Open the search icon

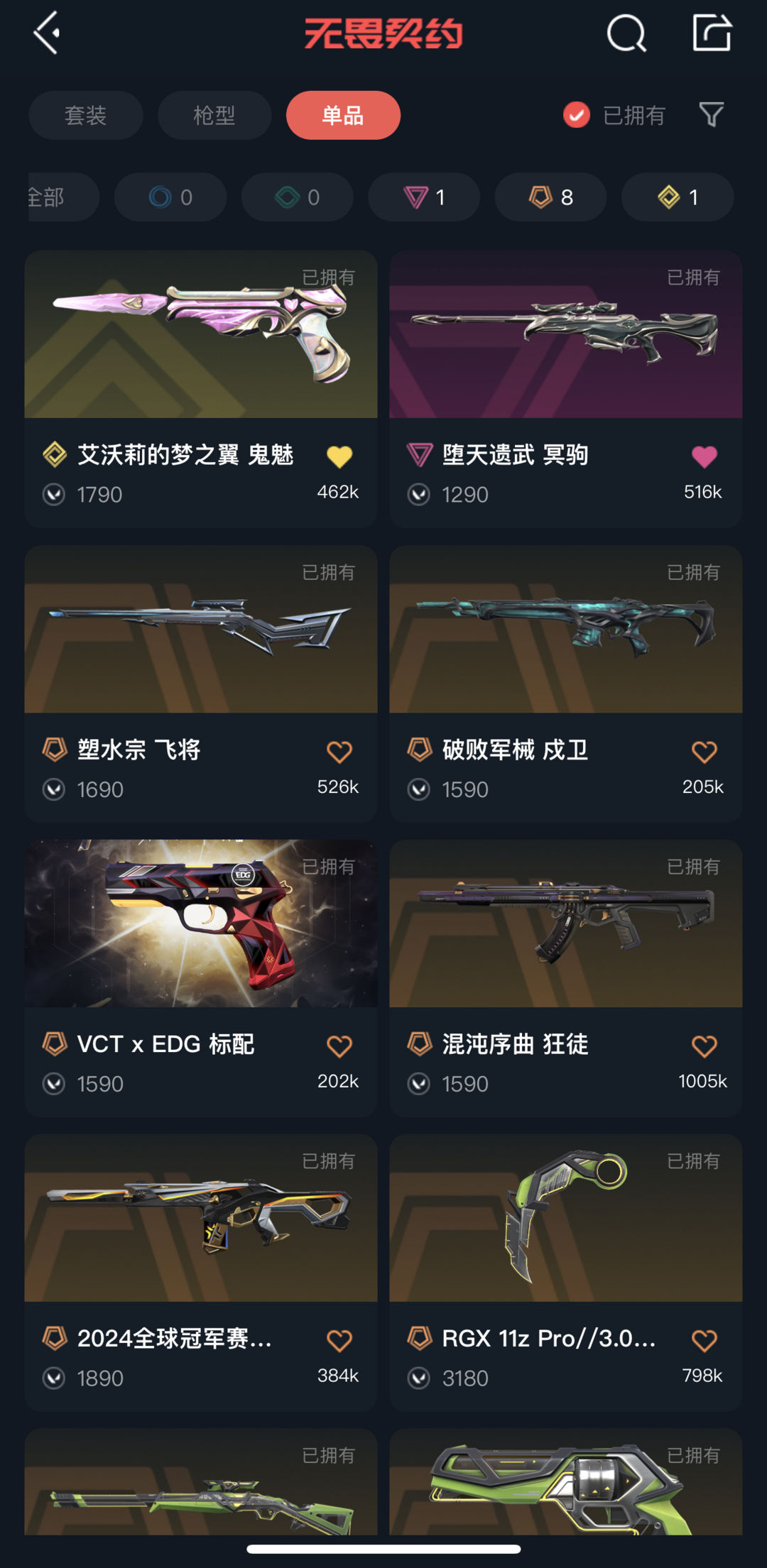(626, 33)
